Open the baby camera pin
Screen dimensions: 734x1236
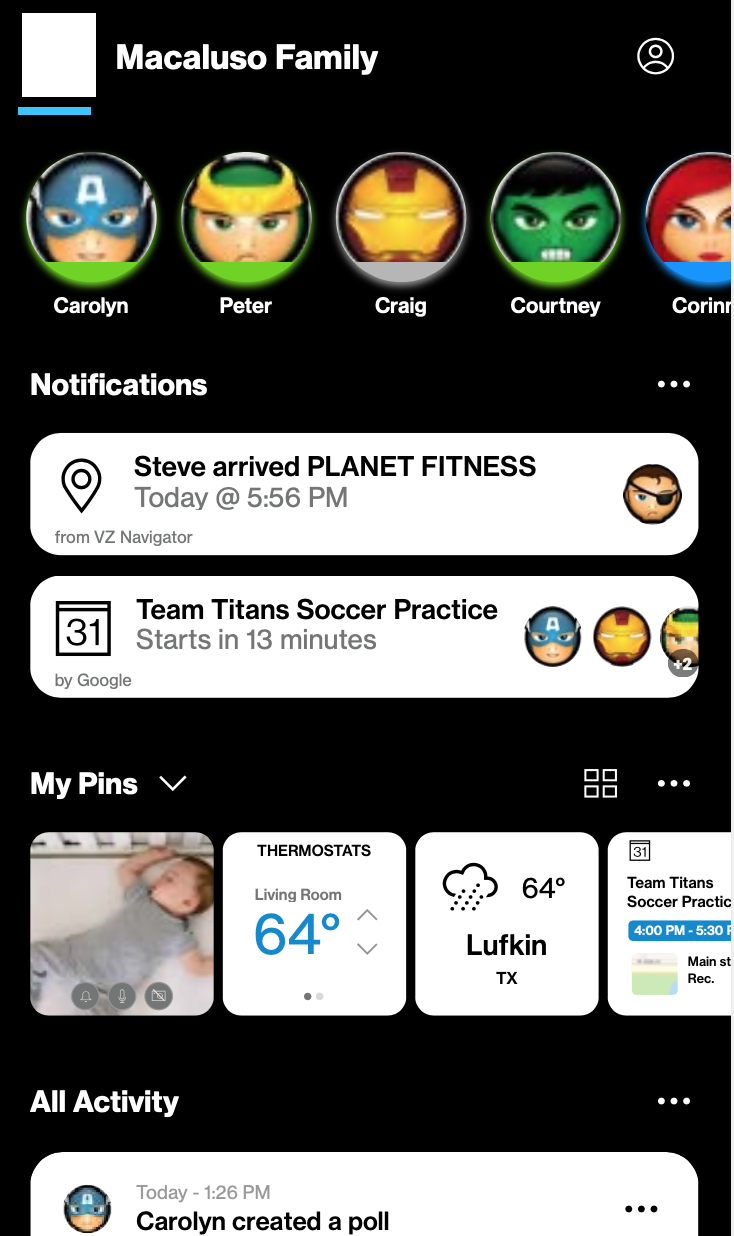pyautogui.click(x=122, y=924)
